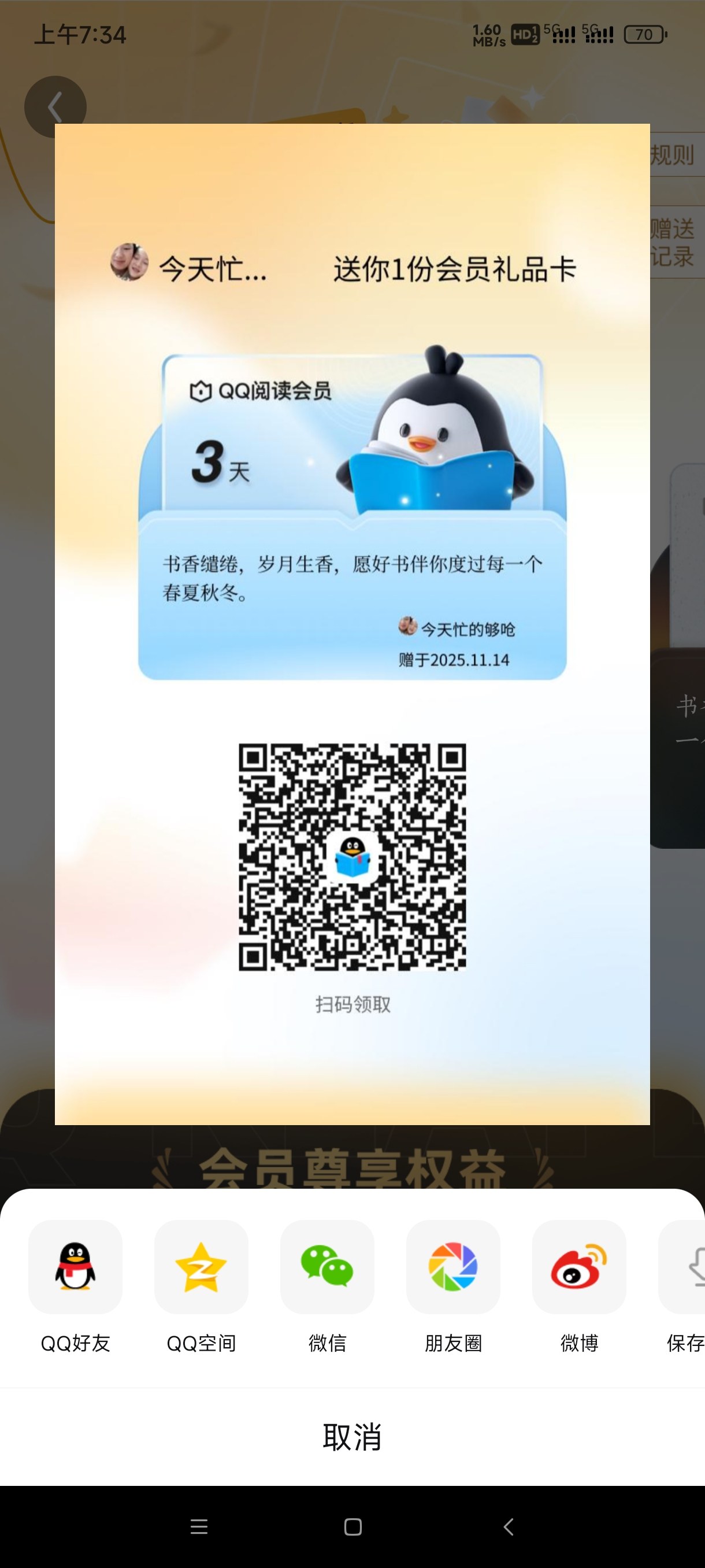Viewport: 705px width, 1568px height.
Task: Share the gift card to QQ好友
Action: (76, 1267)
